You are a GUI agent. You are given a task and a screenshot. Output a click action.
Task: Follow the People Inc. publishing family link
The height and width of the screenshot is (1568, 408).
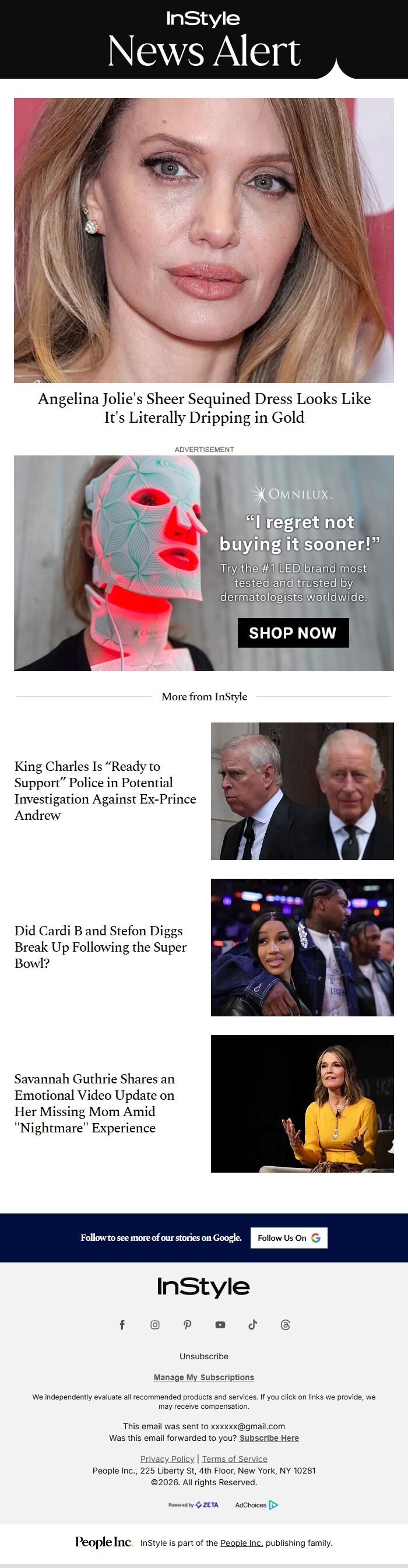coord(241,1542)
